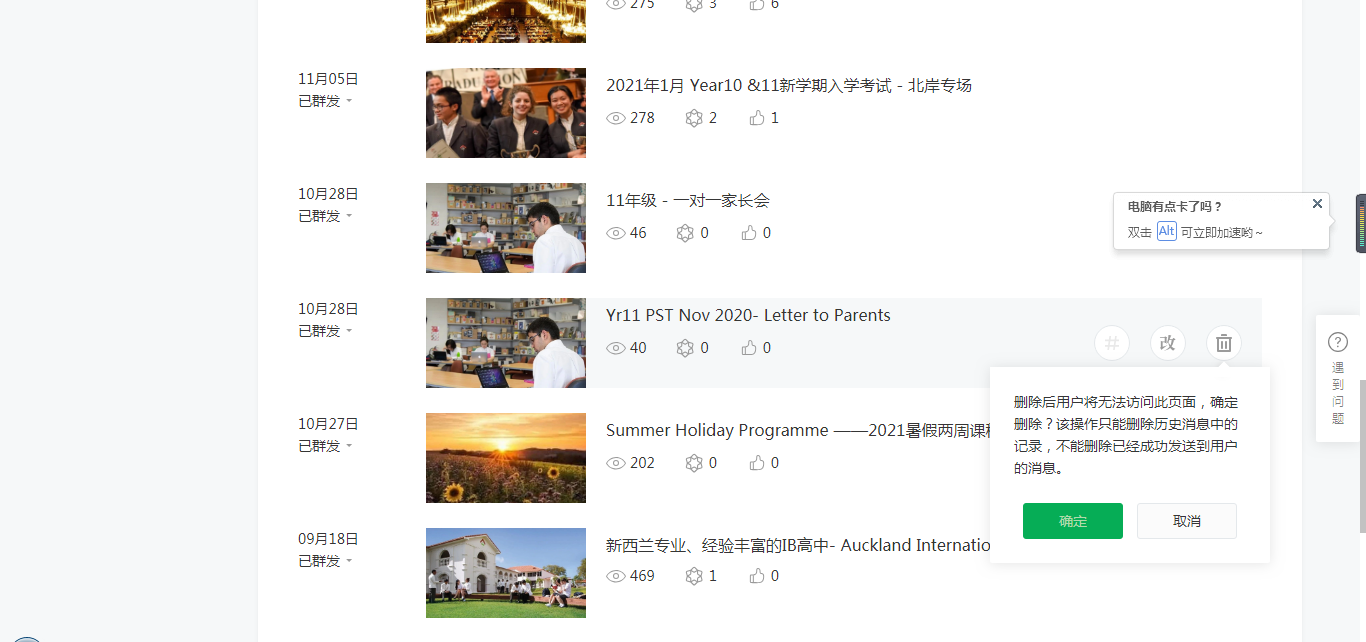This screenshot has width=1366, height=642.
Task: Tap the hashtag icon on Yr11 PST row
Action: point(1111,343)
